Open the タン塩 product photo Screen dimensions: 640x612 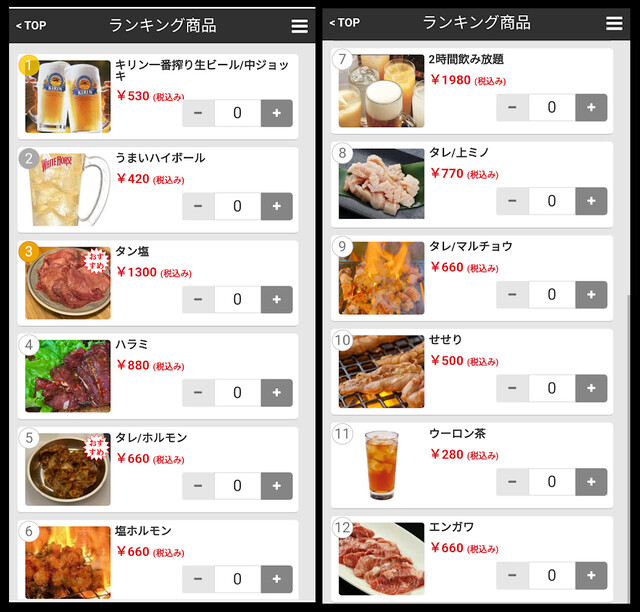(68, 284)
